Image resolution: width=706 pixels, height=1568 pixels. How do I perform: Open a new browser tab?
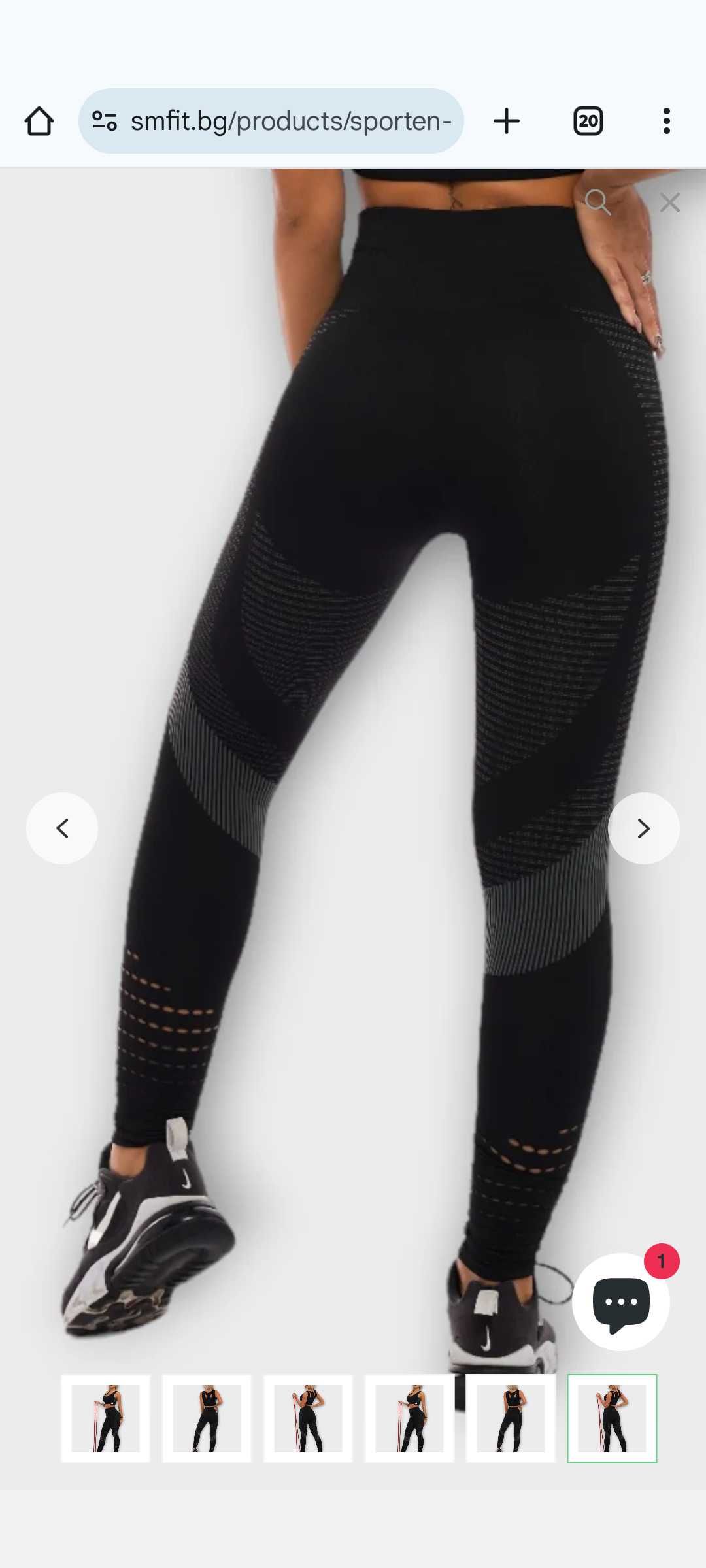click(x=507, y=122)
